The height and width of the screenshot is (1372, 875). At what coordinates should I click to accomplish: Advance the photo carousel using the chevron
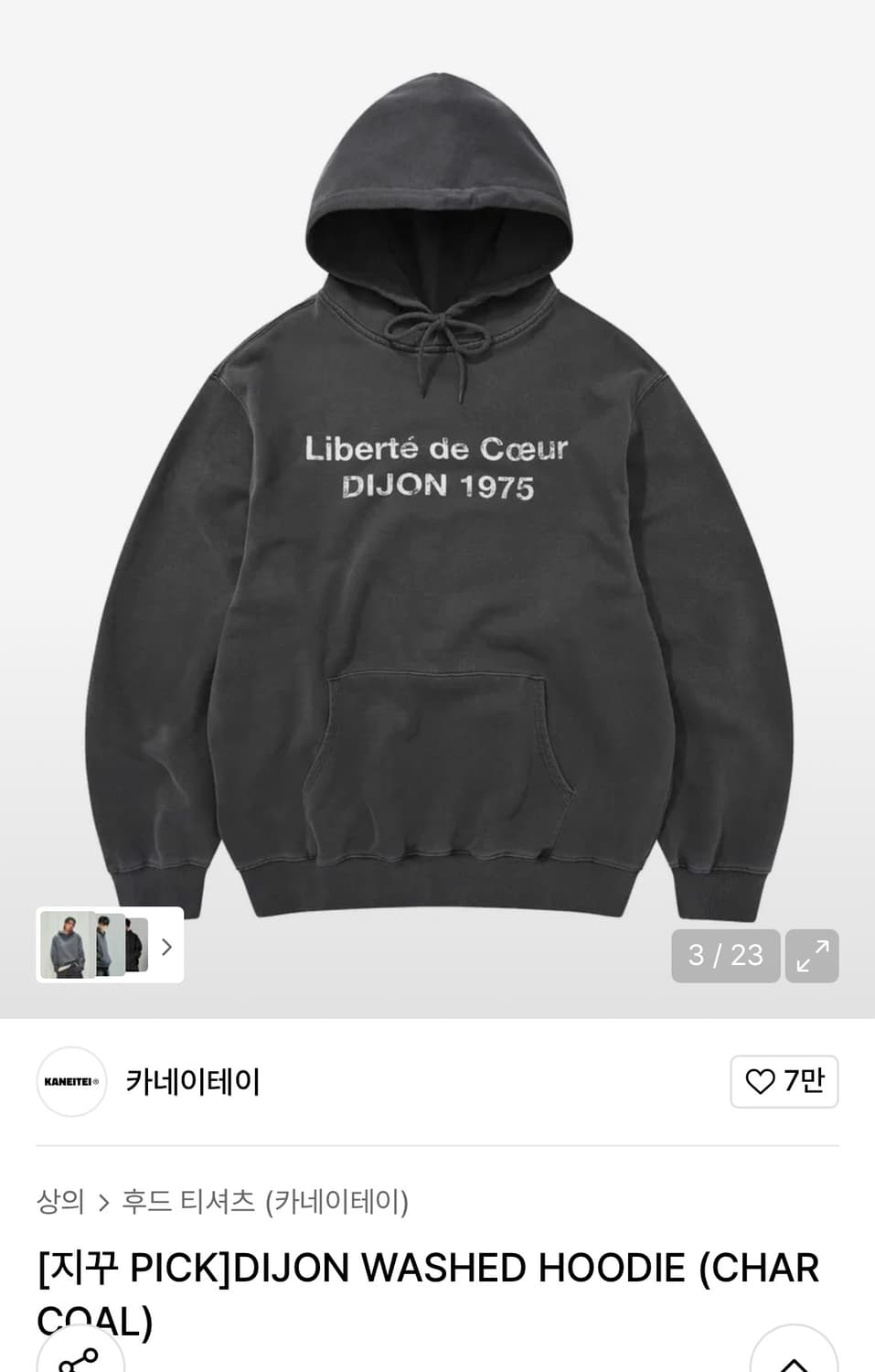click(x=165, y=946)
